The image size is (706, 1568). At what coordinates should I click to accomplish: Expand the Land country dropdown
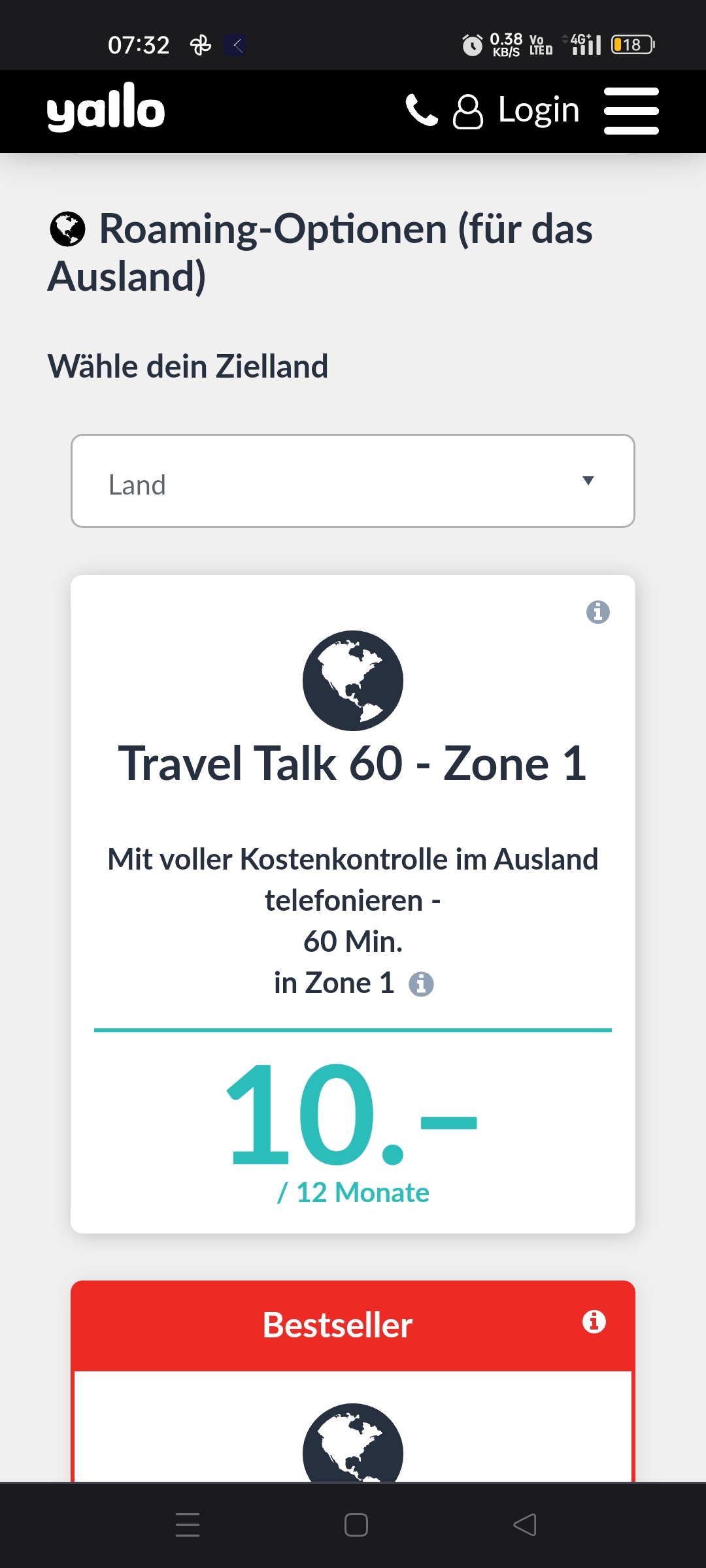pos(353,481)
